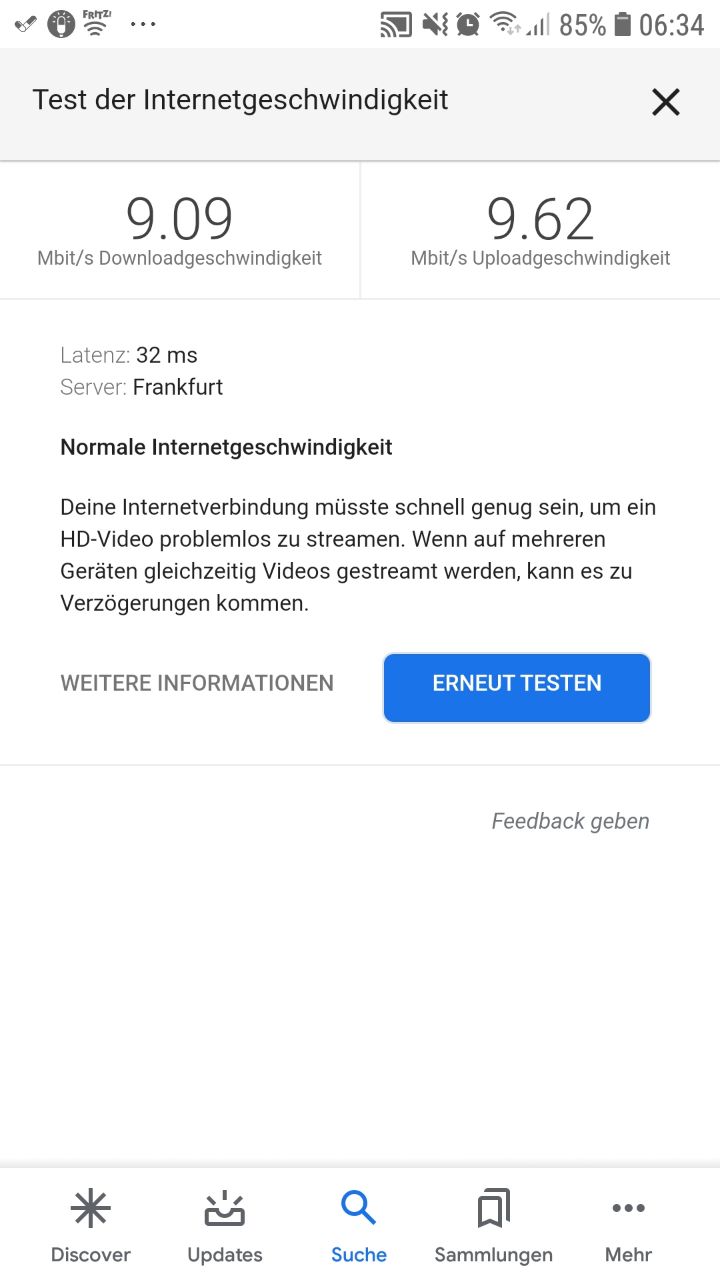The image size is (720, 1280).
Task: Switch to the Discover tab
Action: (91, 1226)
